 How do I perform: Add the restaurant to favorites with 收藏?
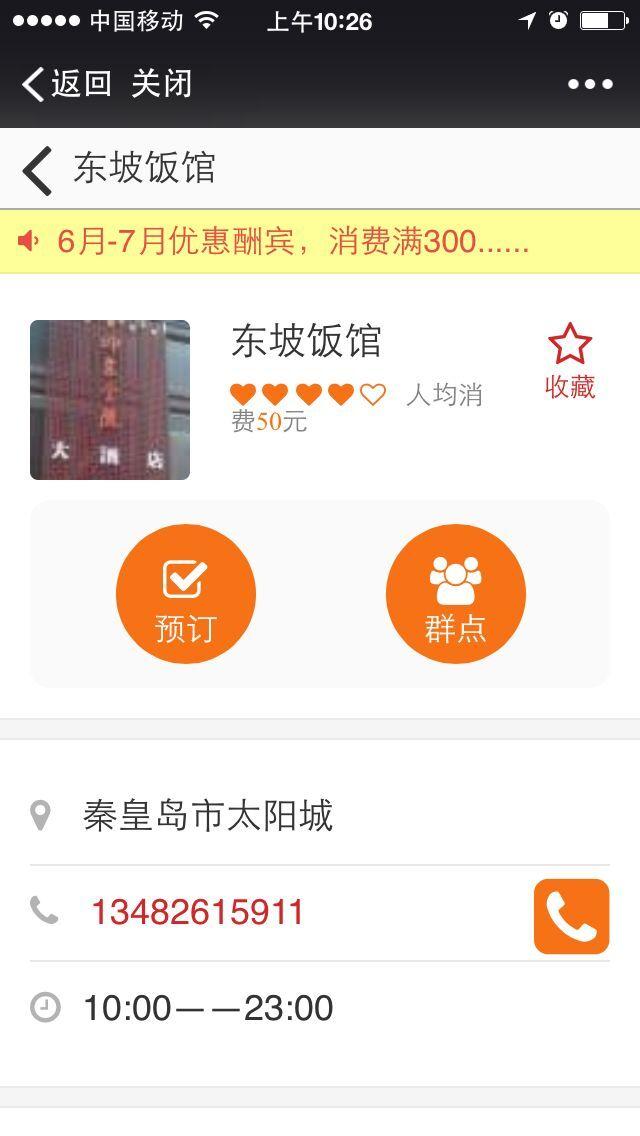[570, 361]
